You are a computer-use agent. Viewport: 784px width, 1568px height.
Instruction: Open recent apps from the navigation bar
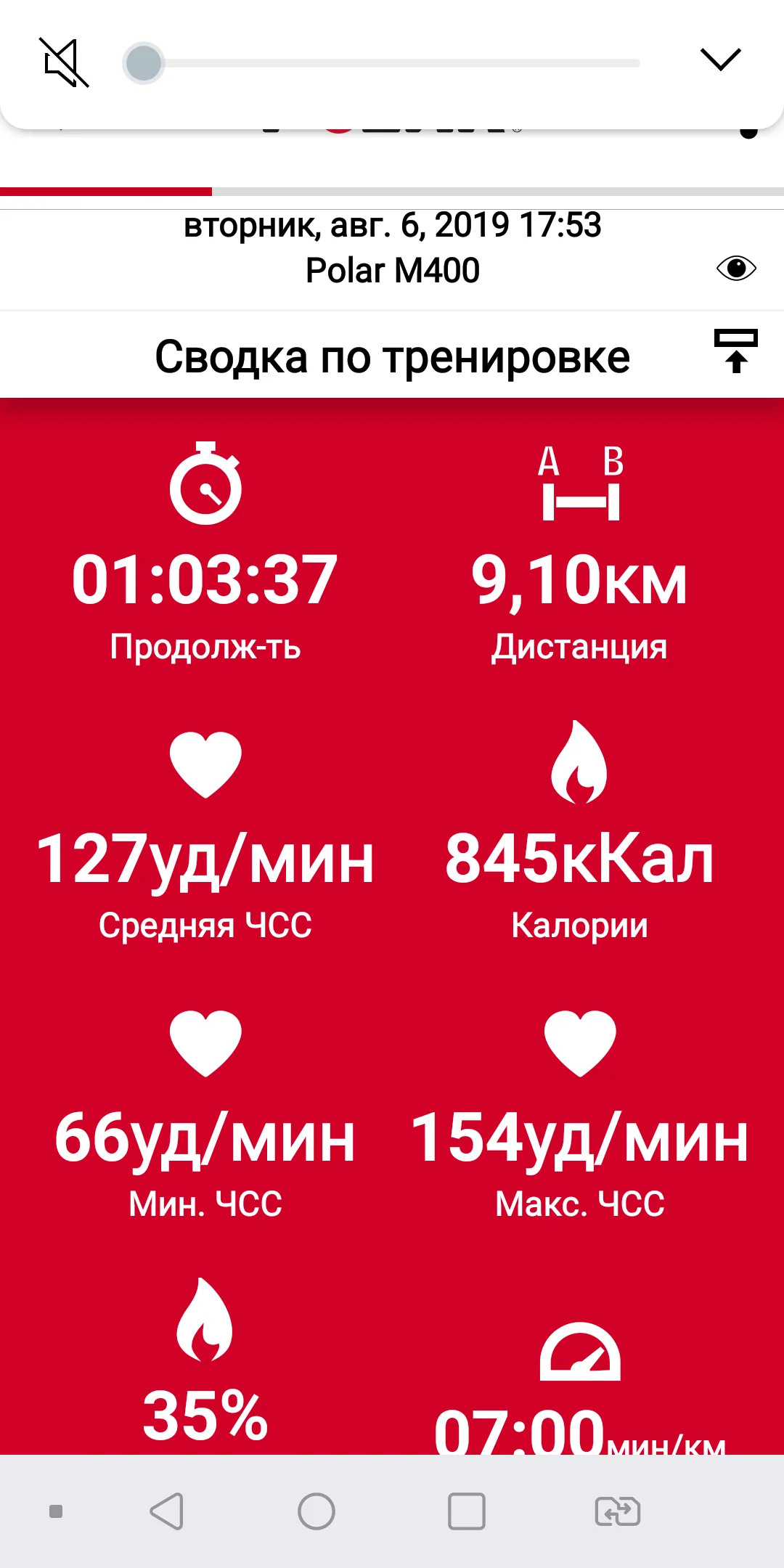click(x=466, y=1511)
